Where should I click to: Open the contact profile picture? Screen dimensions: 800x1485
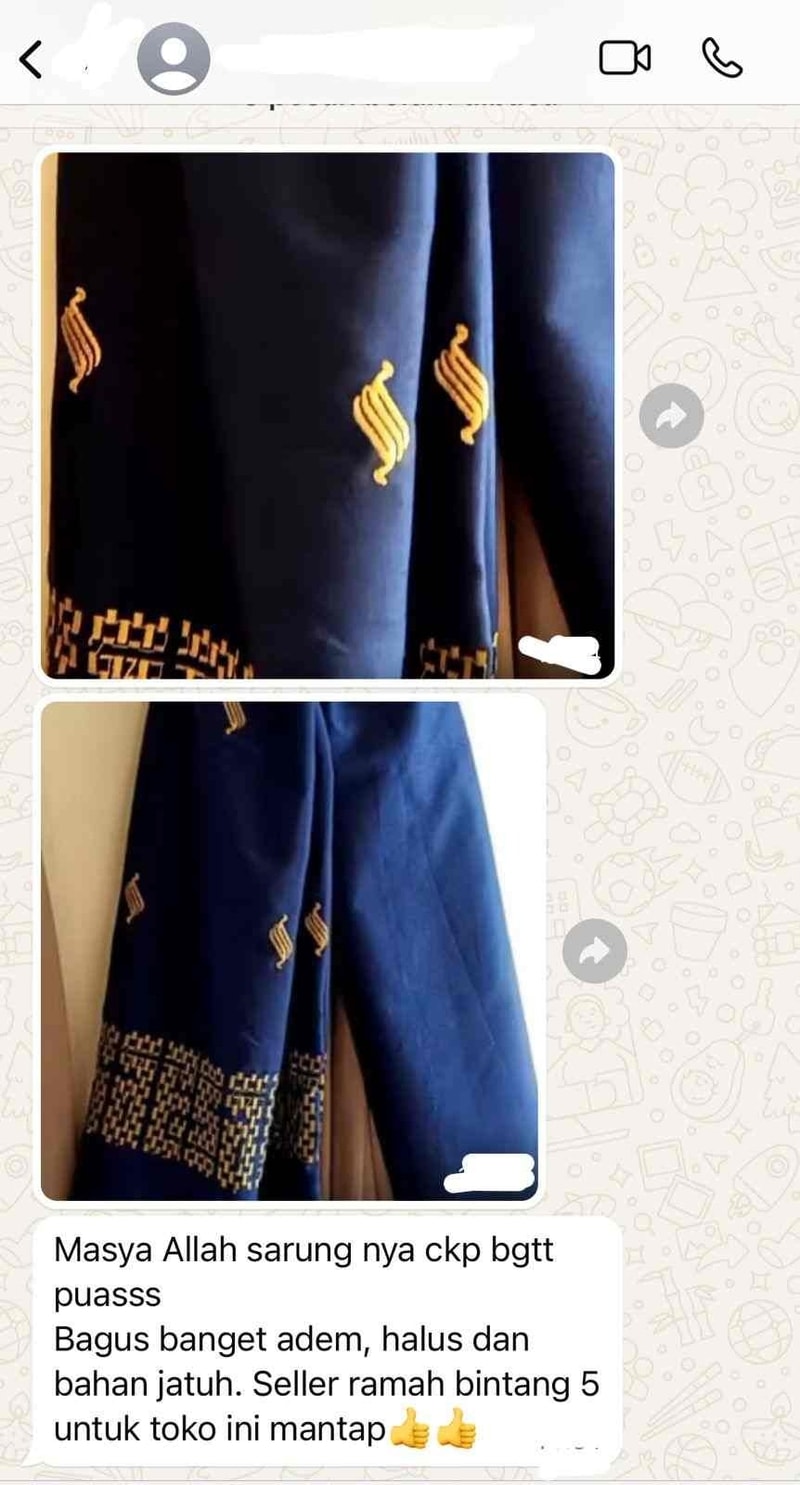(173, 59)
